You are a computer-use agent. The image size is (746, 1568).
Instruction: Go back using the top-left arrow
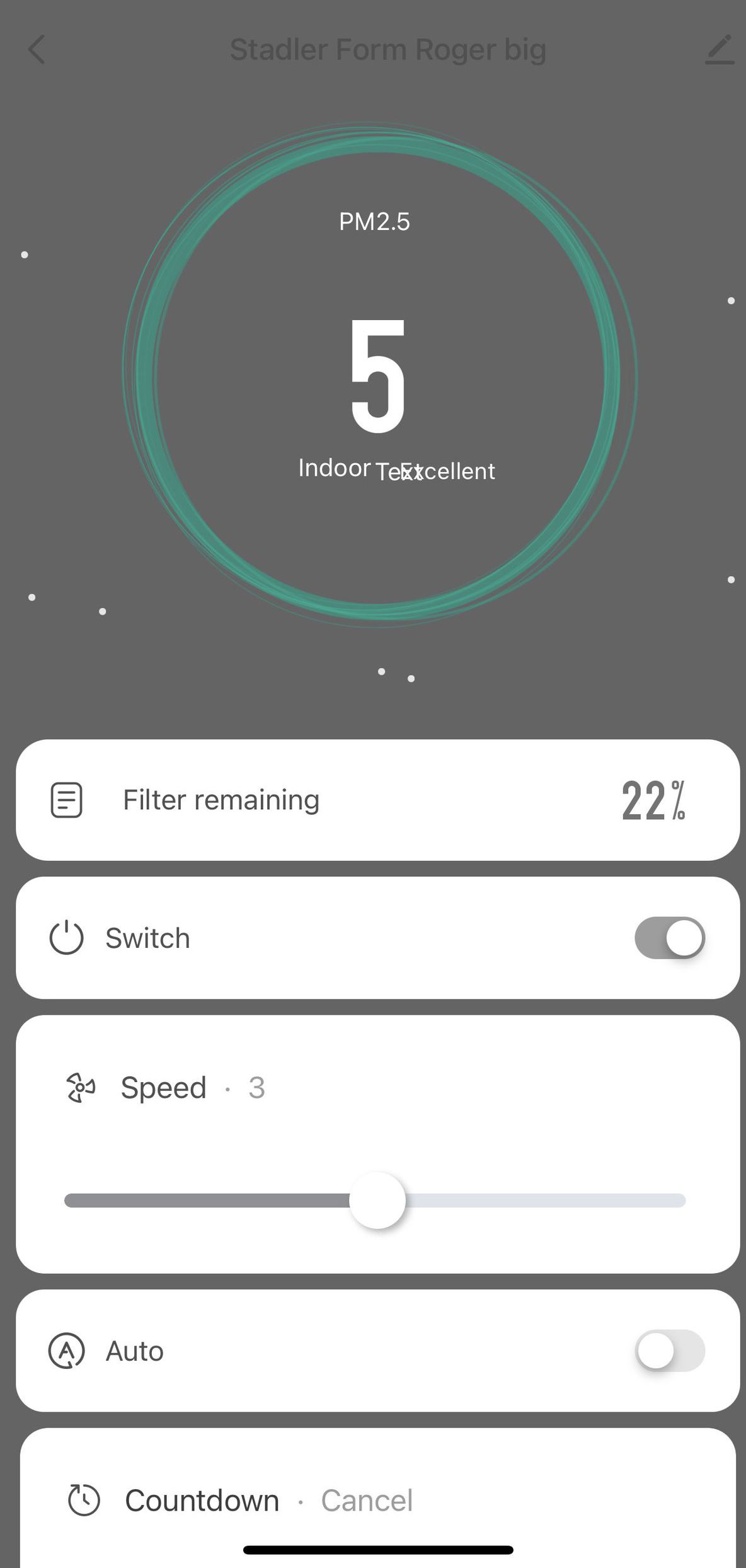tap(37, 49)
